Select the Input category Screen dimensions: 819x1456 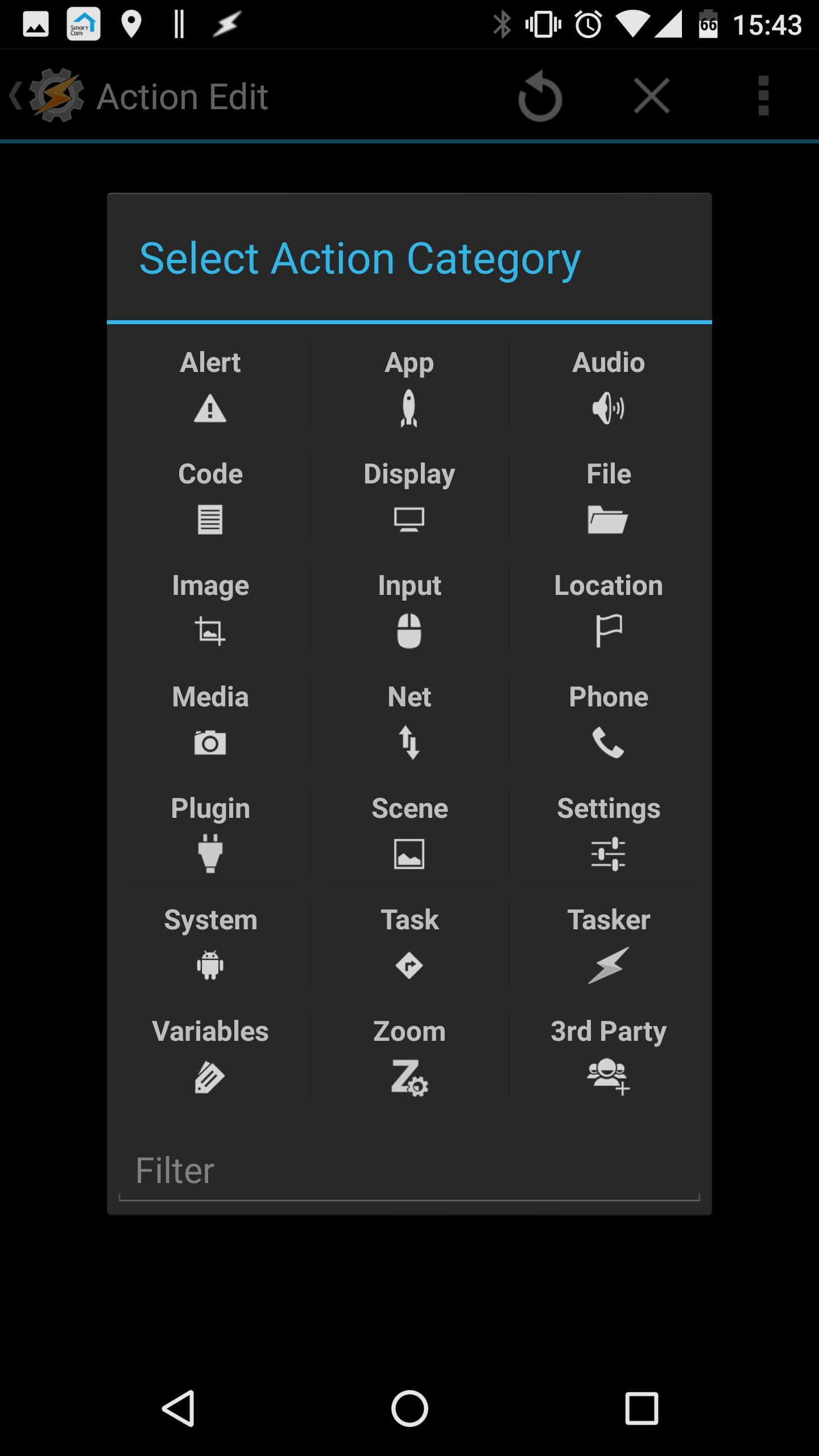click(x=409, y=609)
